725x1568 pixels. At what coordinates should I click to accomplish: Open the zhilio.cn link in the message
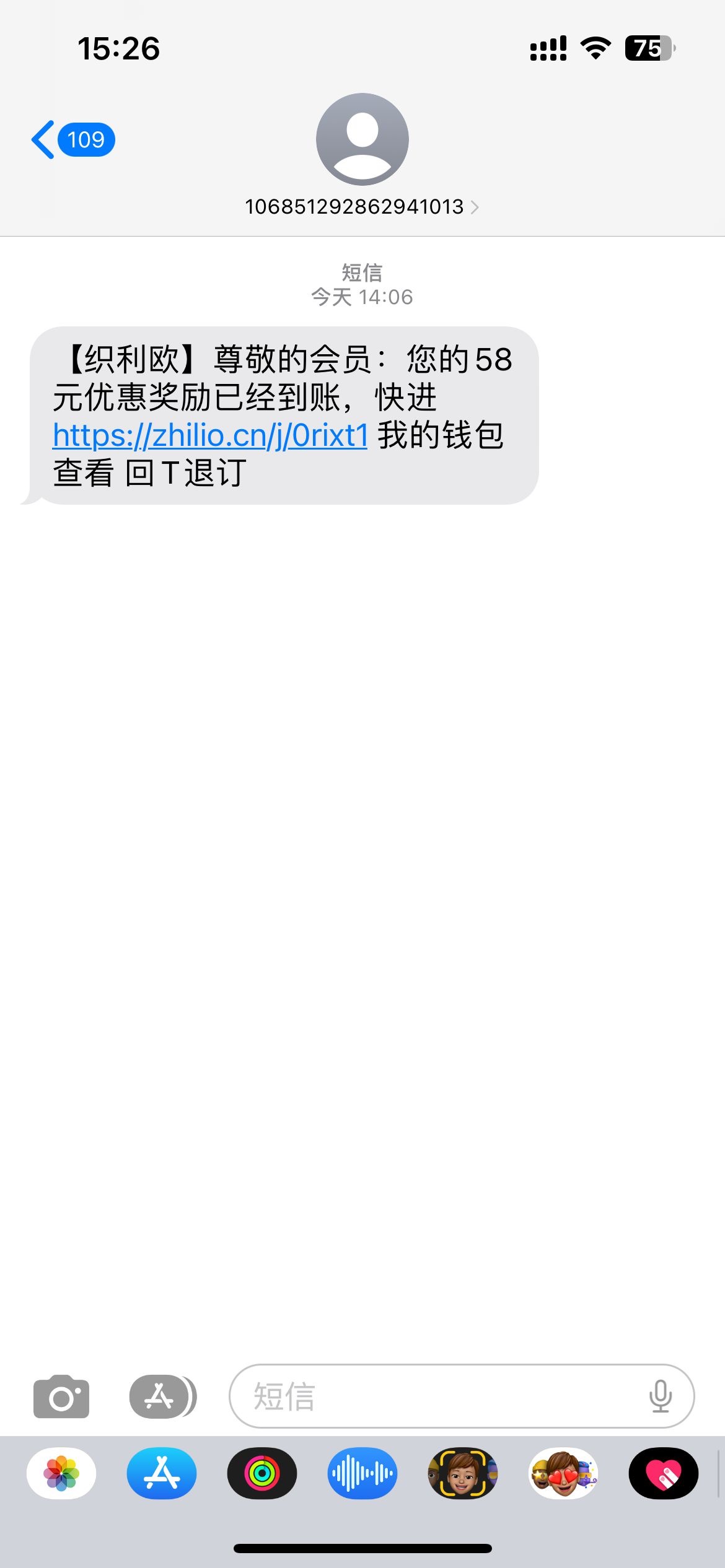210,435
